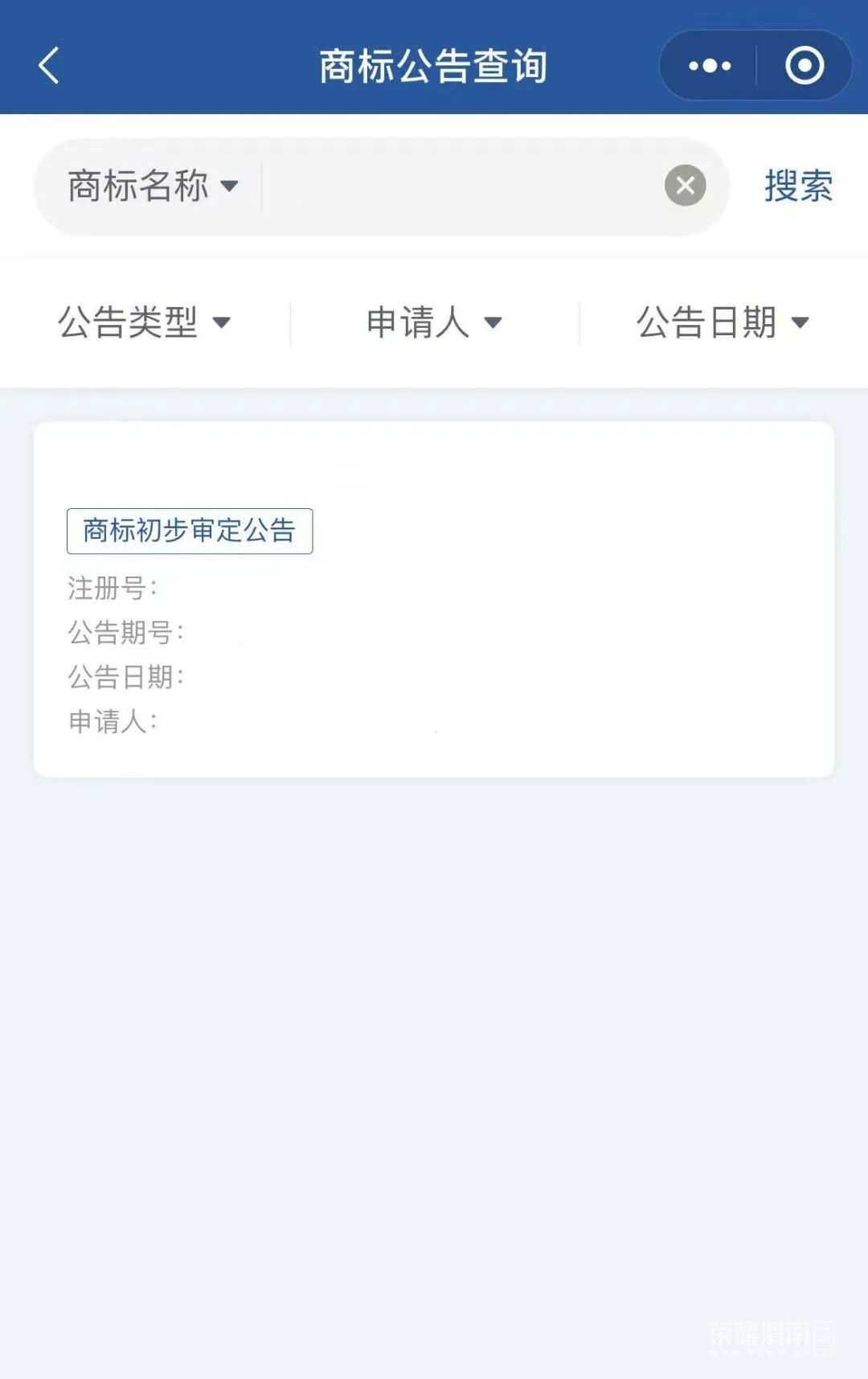Expand the 商标名称 search type dropdown

pos(153,187)
